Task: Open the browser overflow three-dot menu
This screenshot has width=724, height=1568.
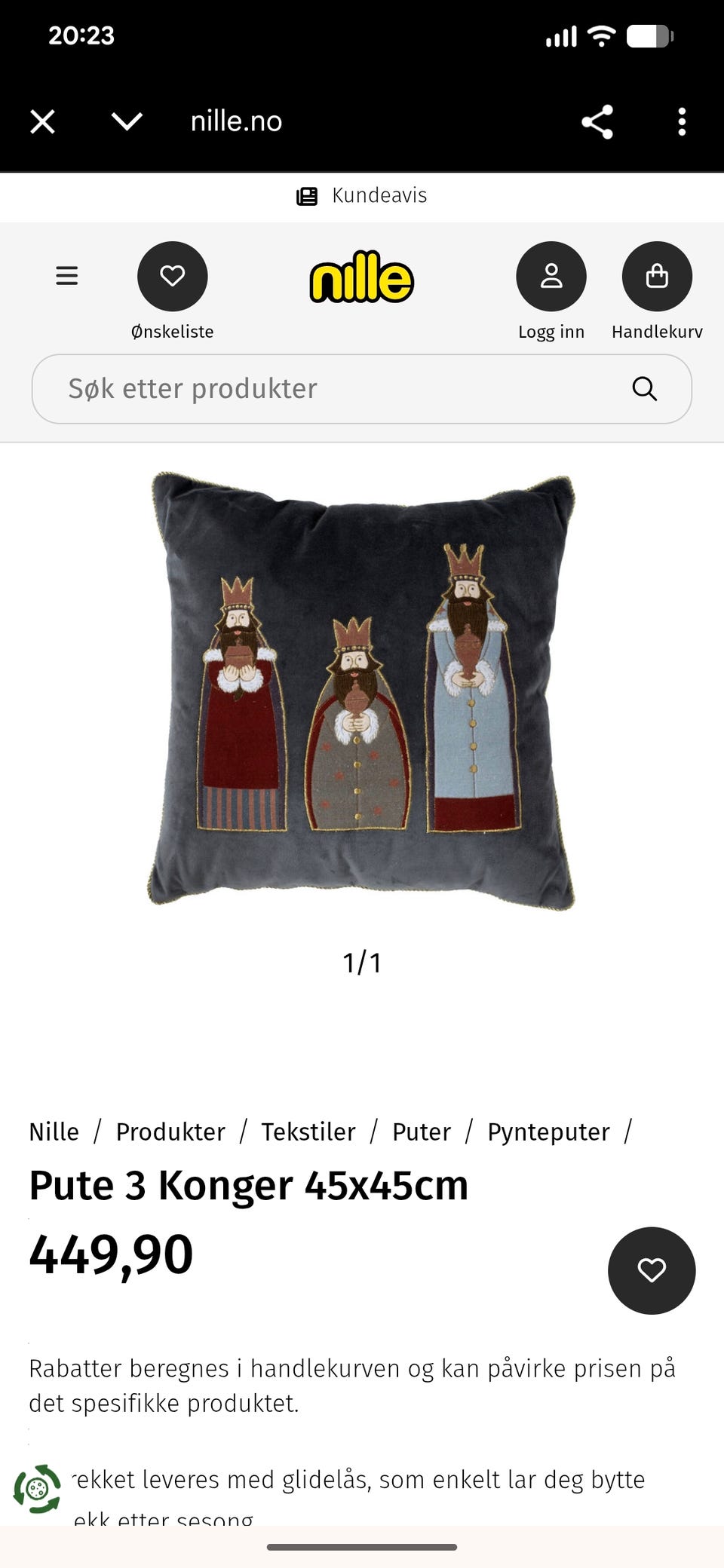Action: tap(681, 121)
